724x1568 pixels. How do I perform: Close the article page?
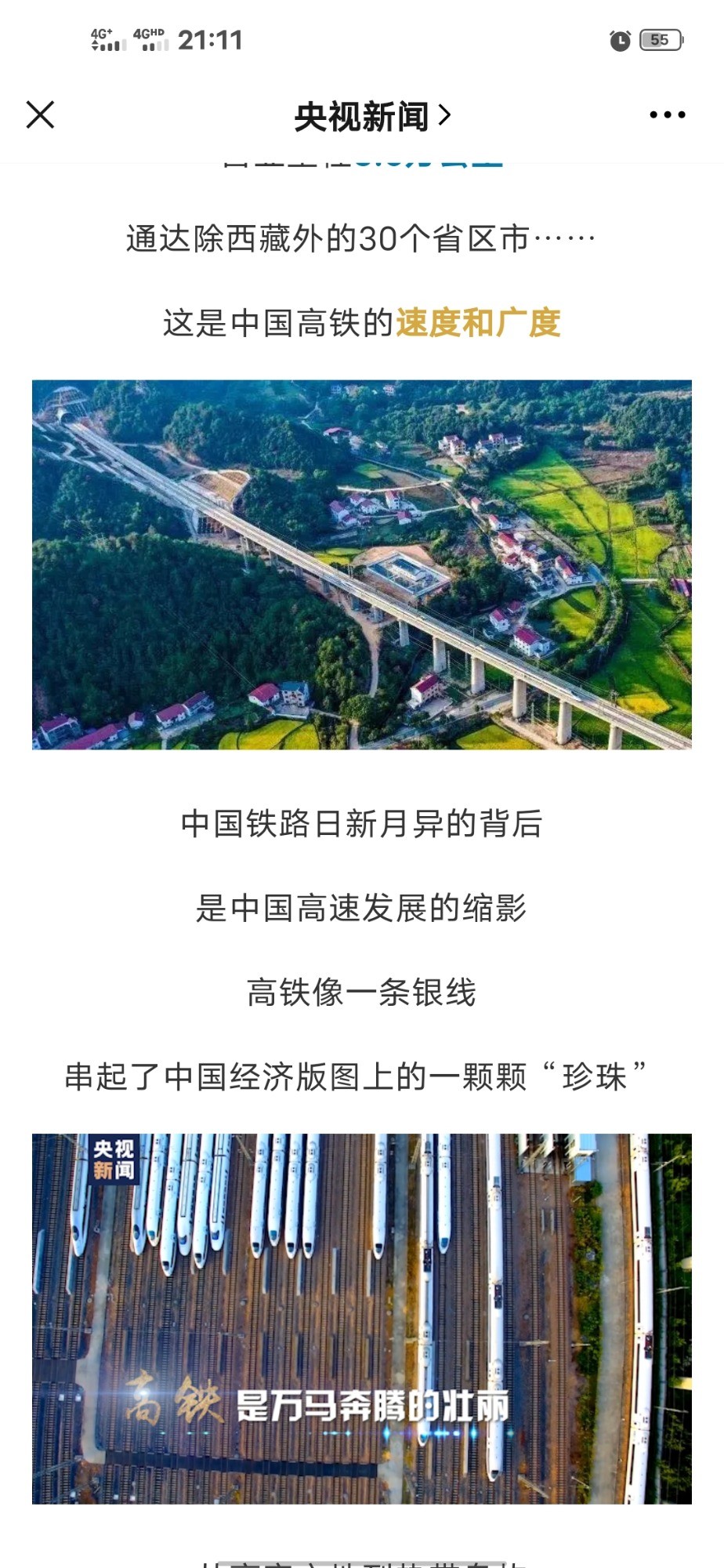[x=40, y=114]
